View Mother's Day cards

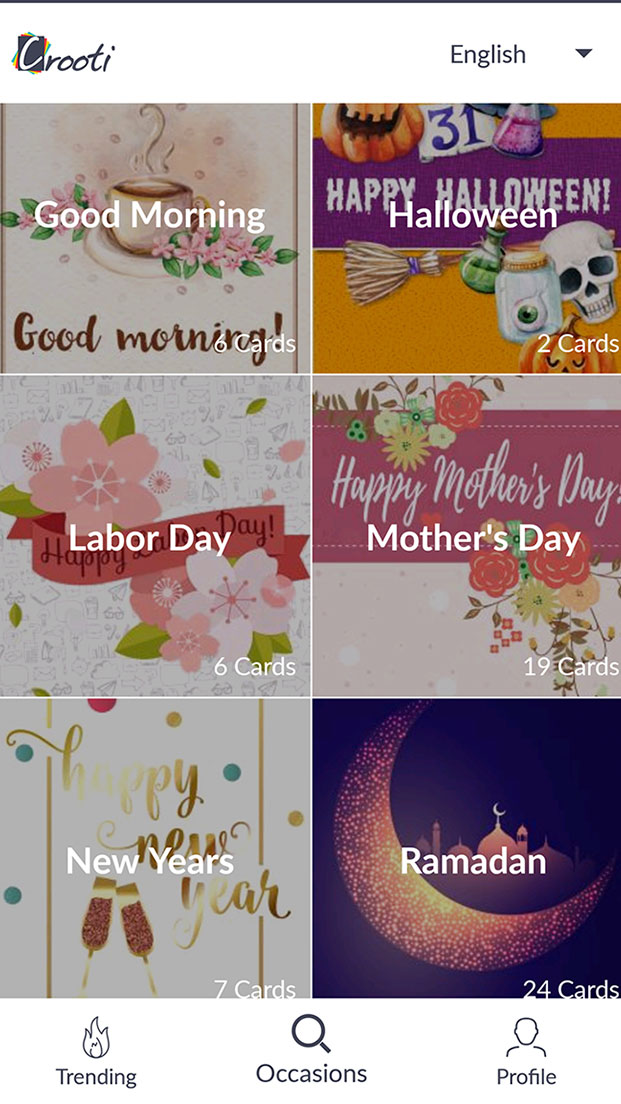pyautogui.click(x=467, y=537)
